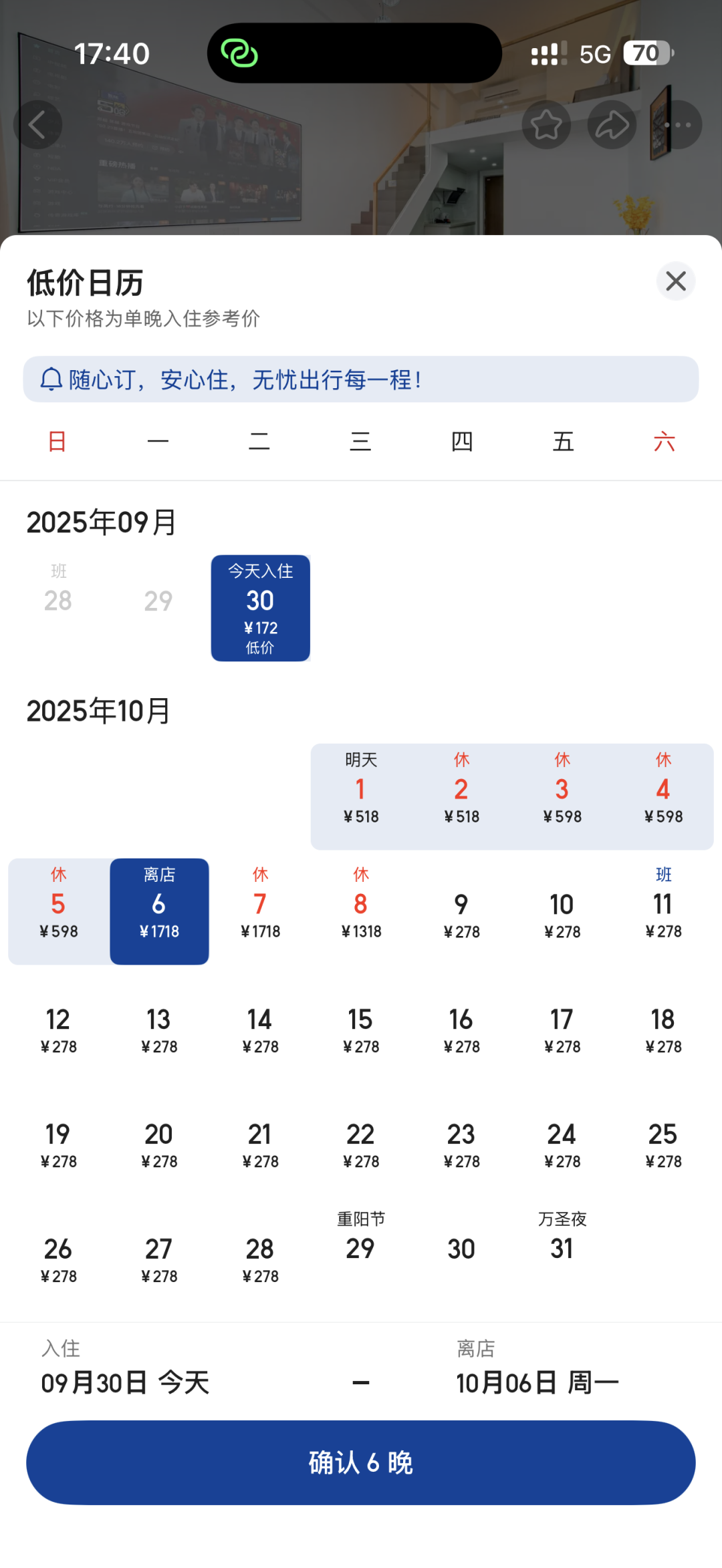Tap October 28 at ¥278
This screenshot has width=722, height=1568.
pos(260,1259)
